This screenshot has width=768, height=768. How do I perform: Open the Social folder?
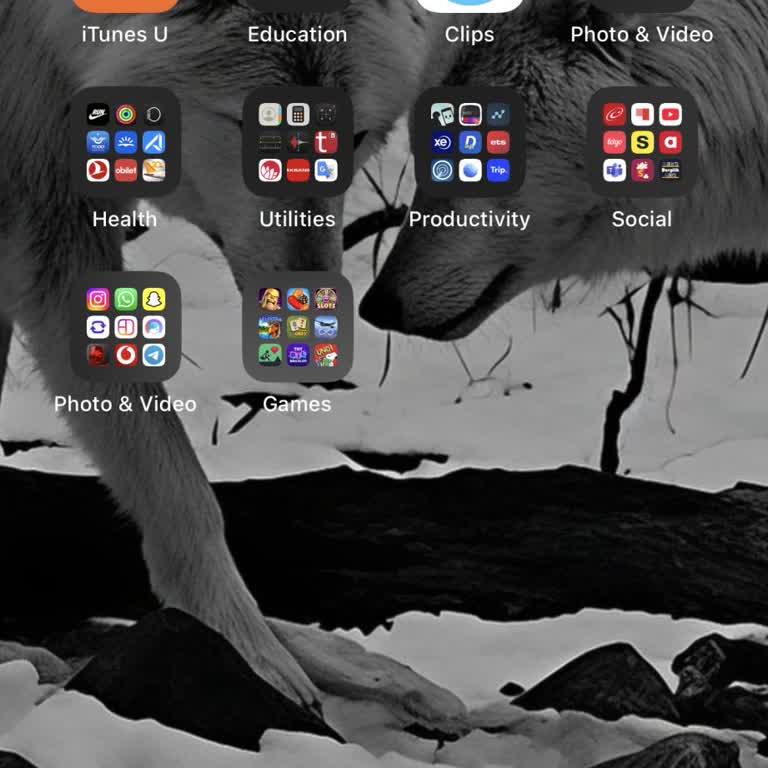point(641,142)
